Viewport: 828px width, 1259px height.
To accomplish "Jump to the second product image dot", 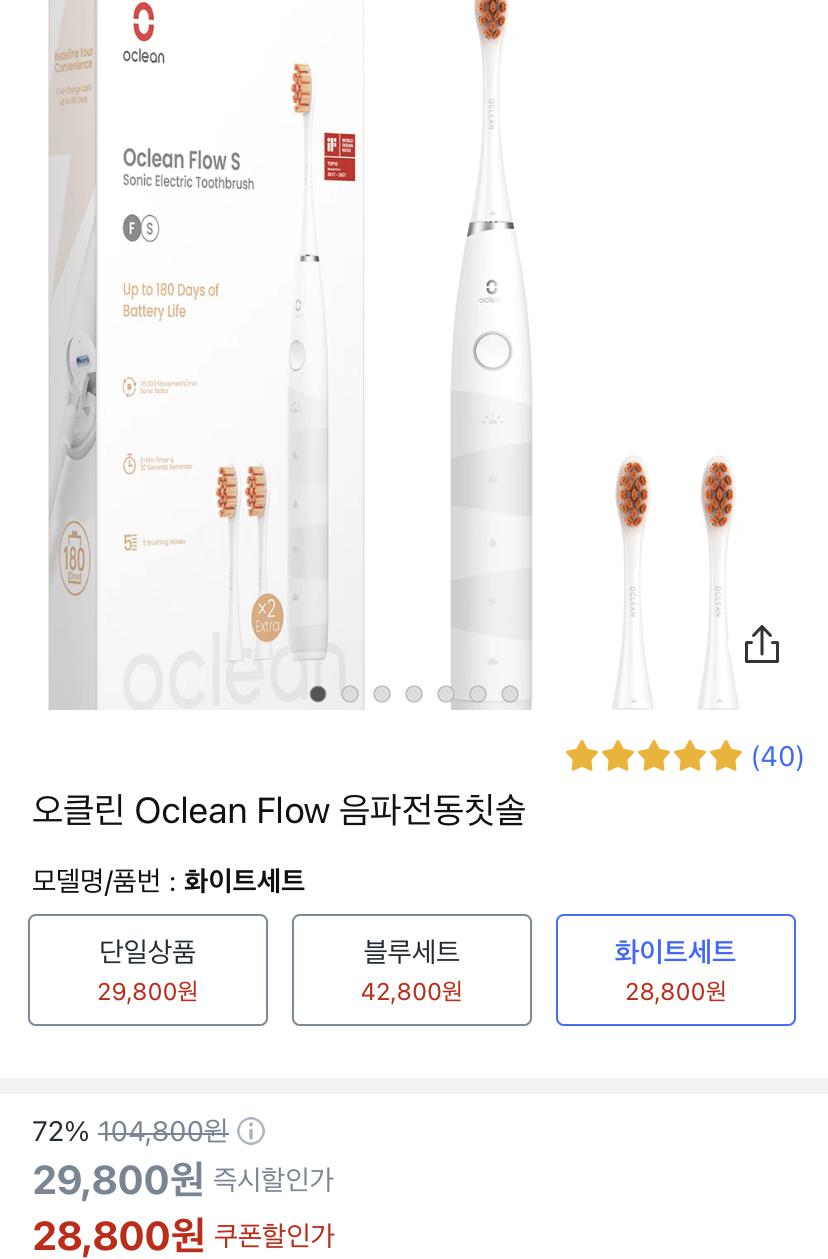I will [x=350, y=694].
